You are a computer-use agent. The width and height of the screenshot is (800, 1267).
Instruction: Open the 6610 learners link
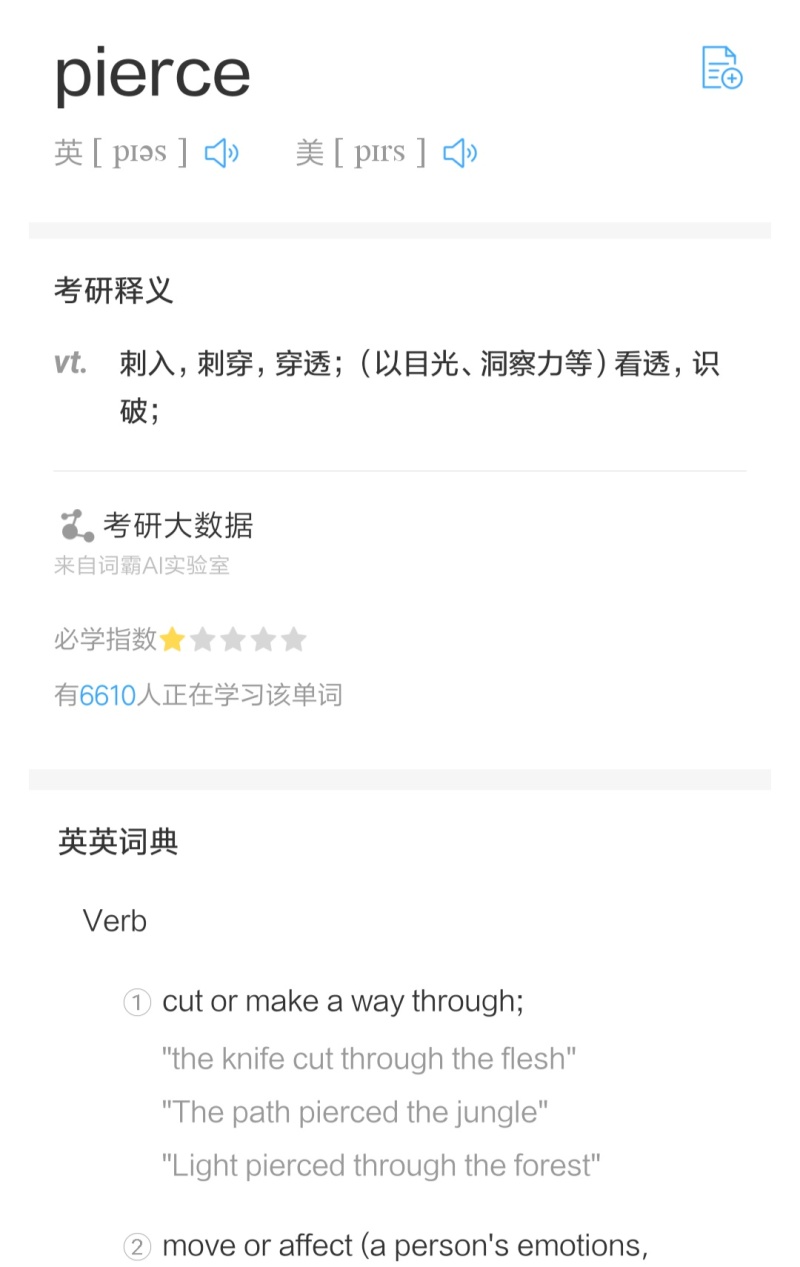tap(108, 694)
